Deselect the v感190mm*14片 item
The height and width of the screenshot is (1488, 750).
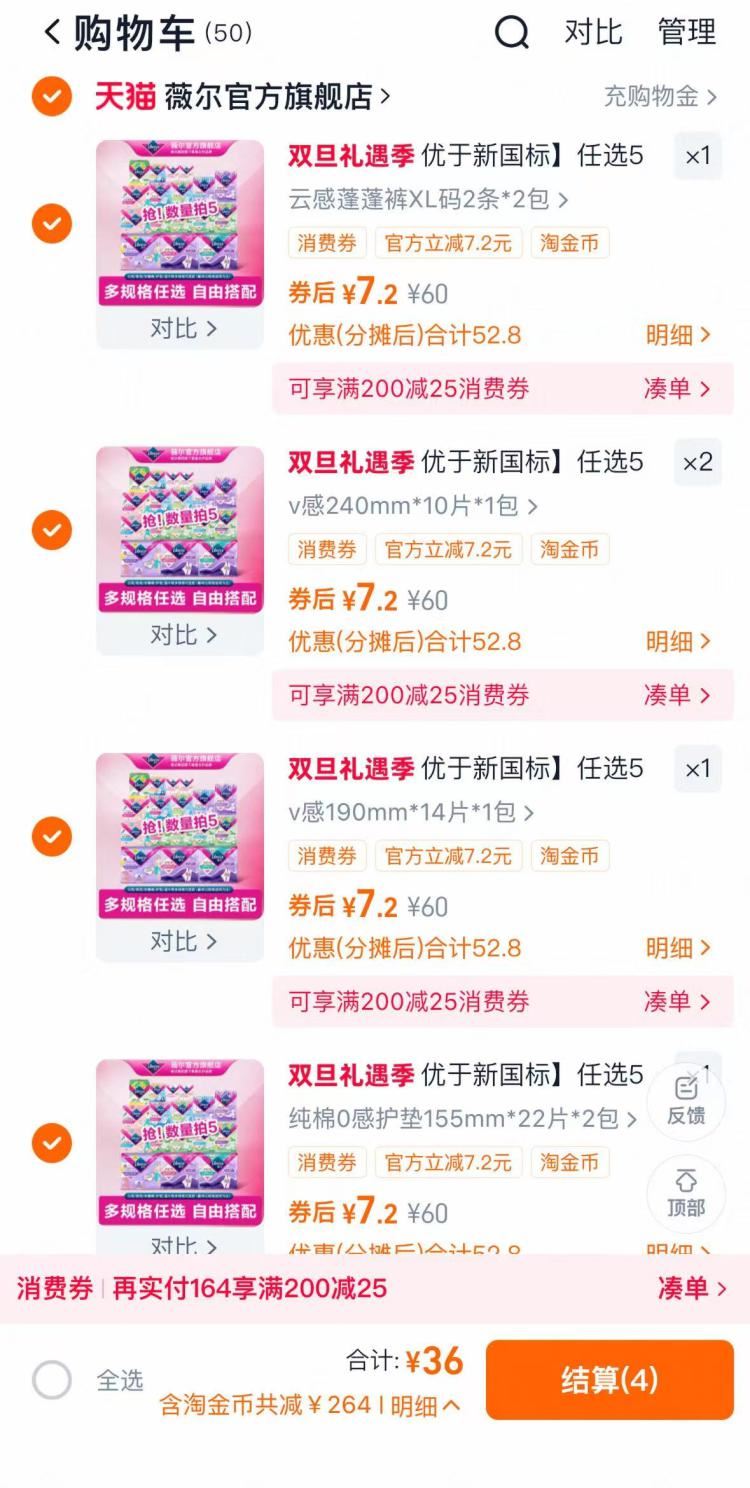tap(51, 836)
